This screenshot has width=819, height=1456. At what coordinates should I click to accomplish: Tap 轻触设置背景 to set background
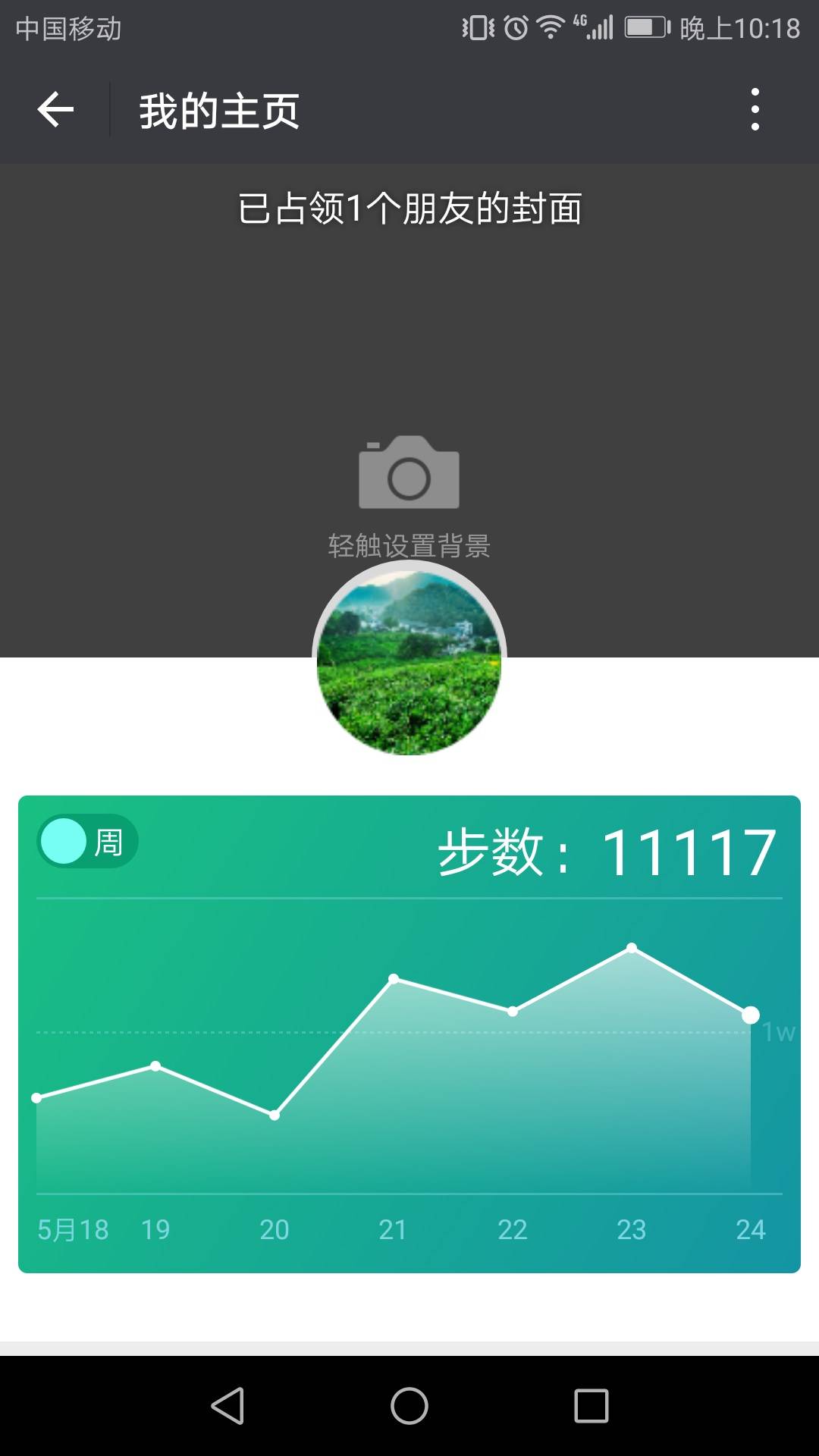tap(408, 543)
